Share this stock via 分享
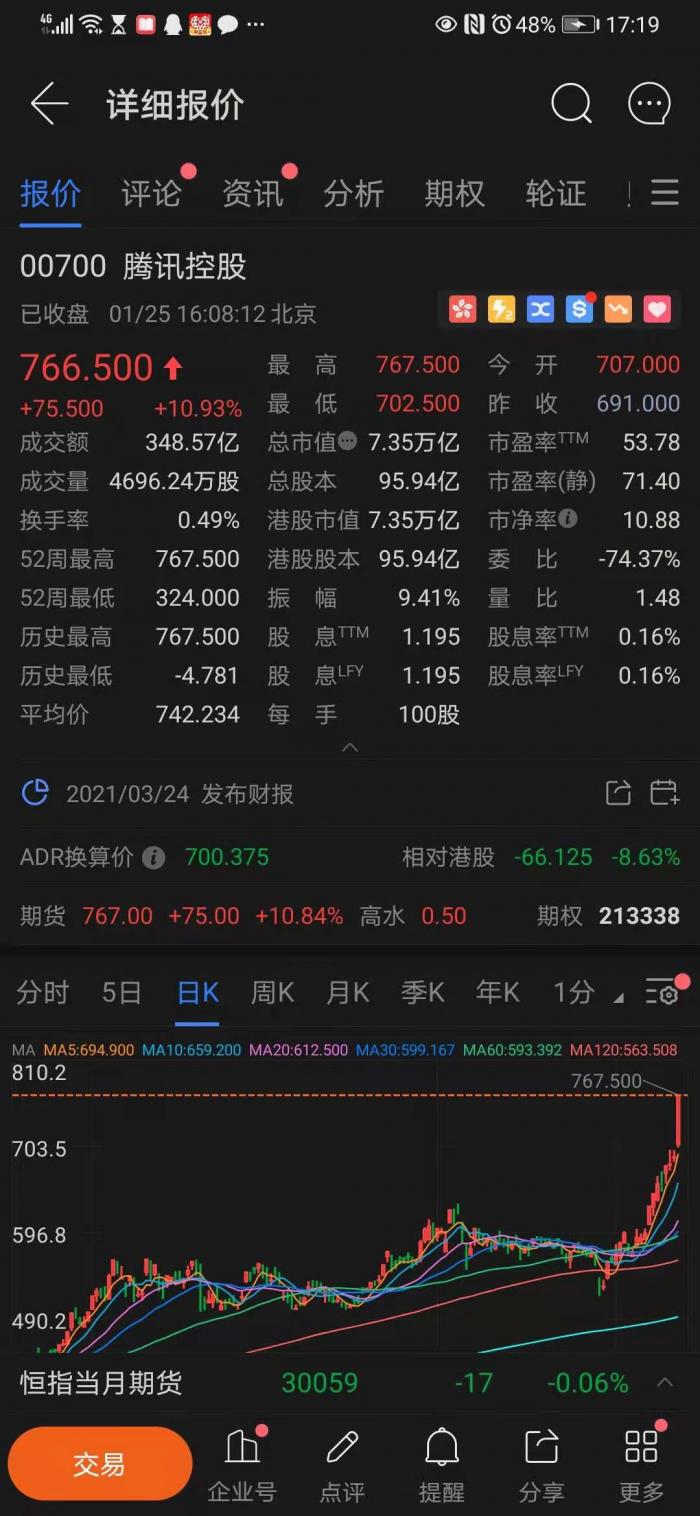 [x=541, y=1465]
